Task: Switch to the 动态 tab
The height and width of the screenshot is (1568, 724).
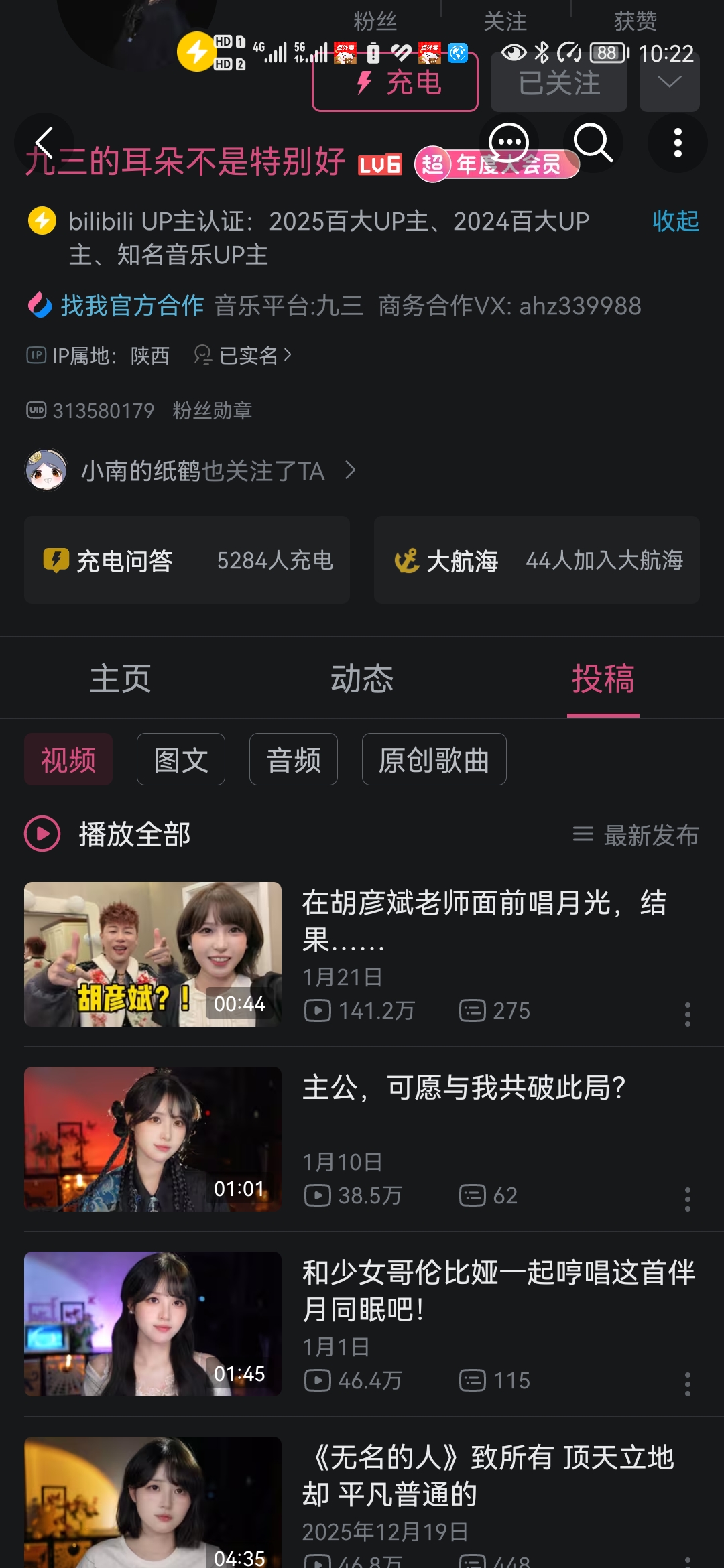Action: click(362, 678)
